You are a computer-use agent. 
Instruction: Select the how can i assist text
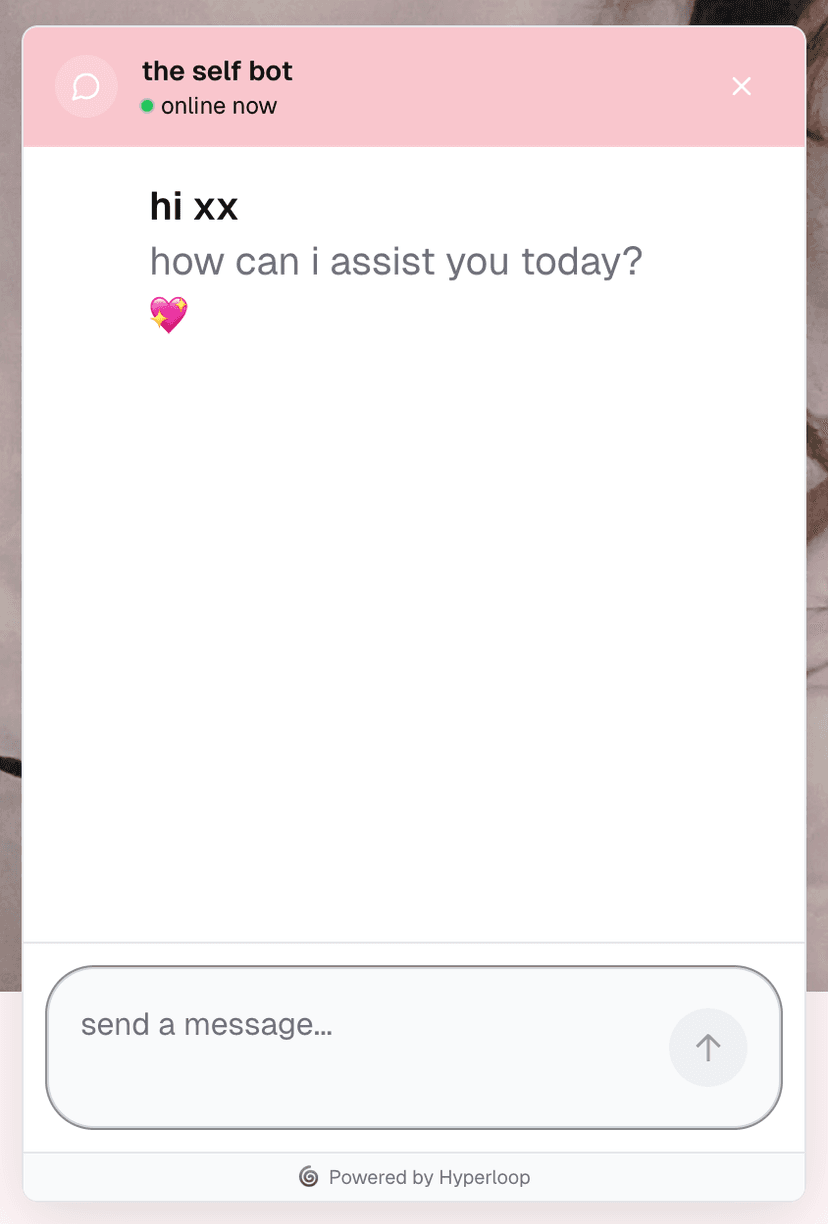click(396, 261)
